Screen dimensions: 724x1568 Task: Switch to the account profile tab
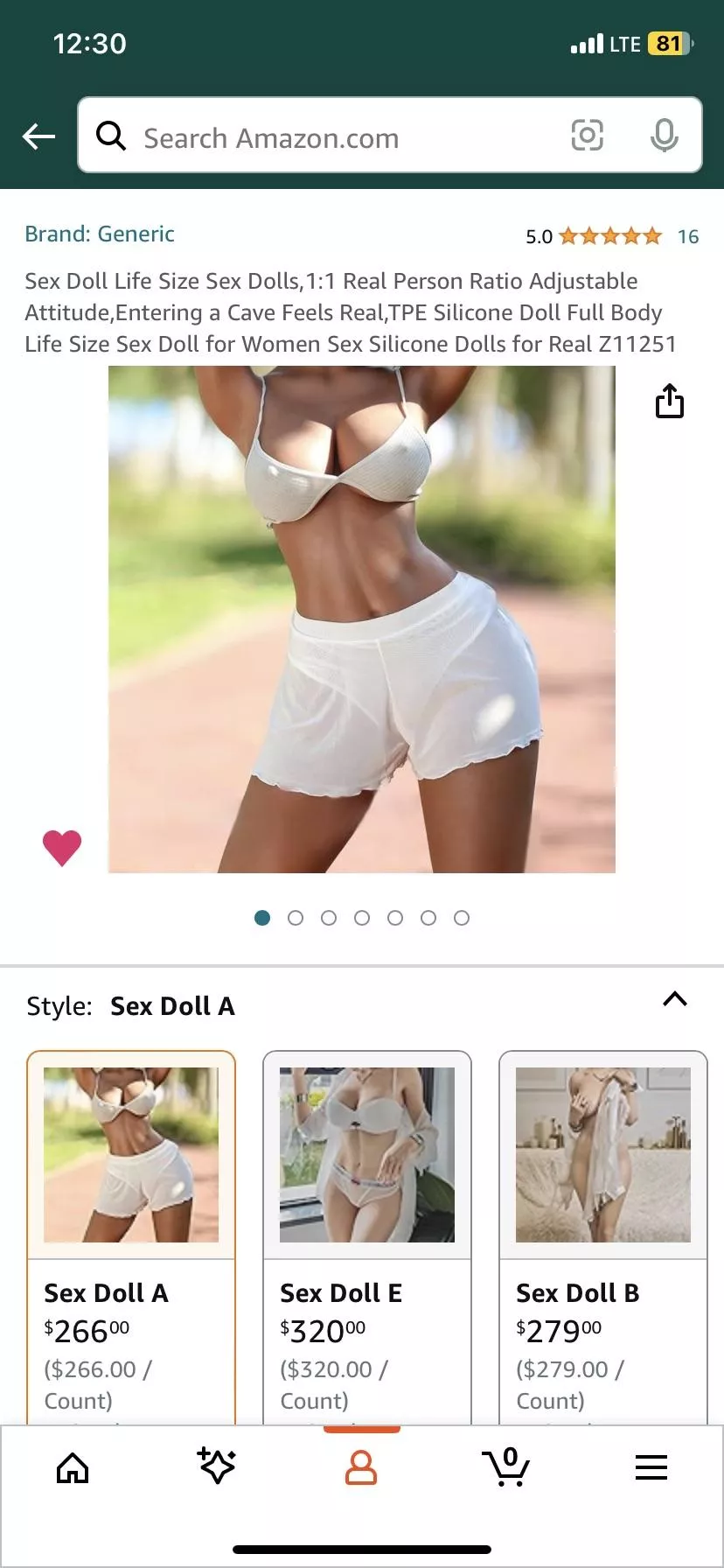pos(361,1467)
